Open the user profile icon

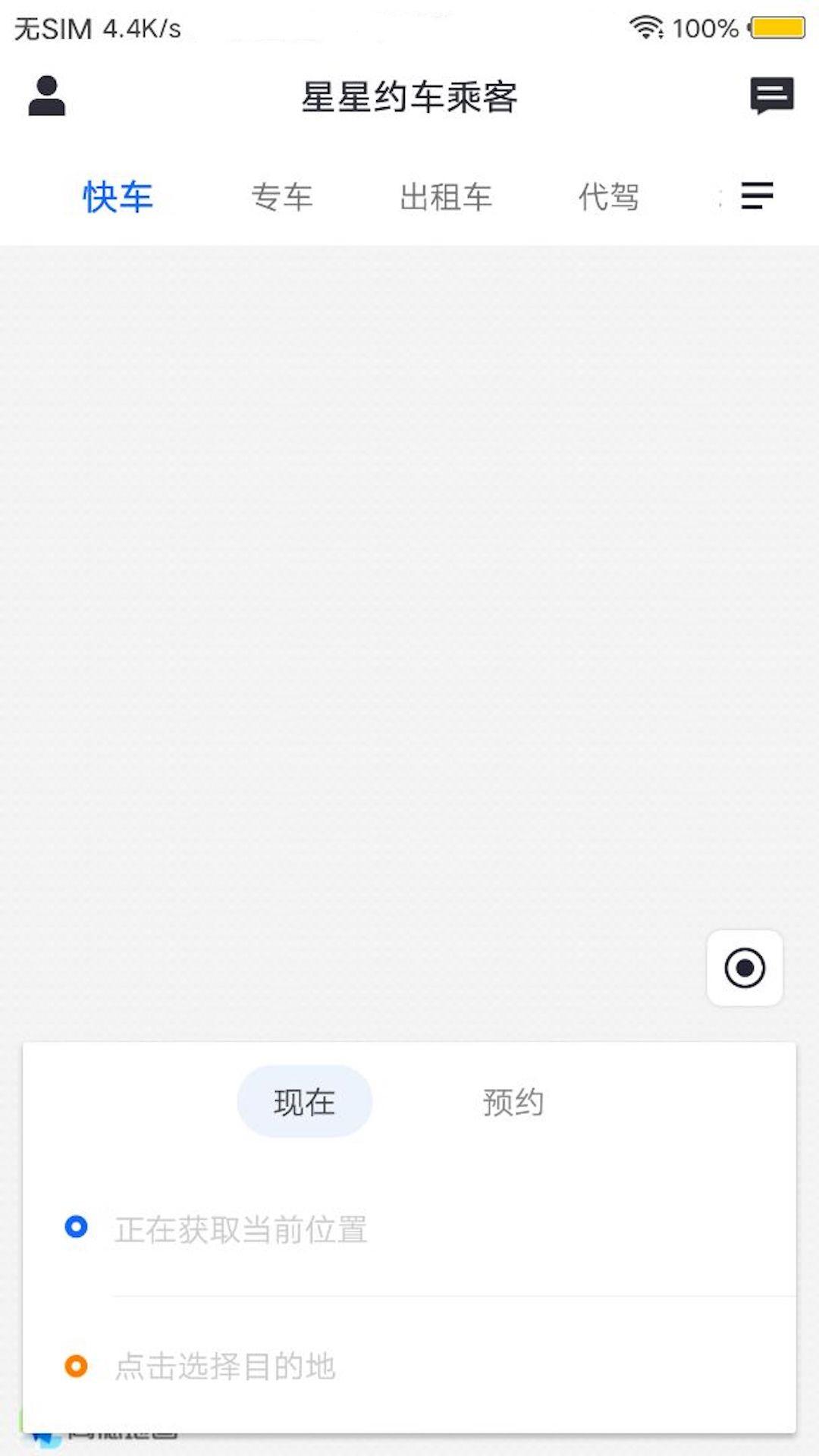click(45, 97)
